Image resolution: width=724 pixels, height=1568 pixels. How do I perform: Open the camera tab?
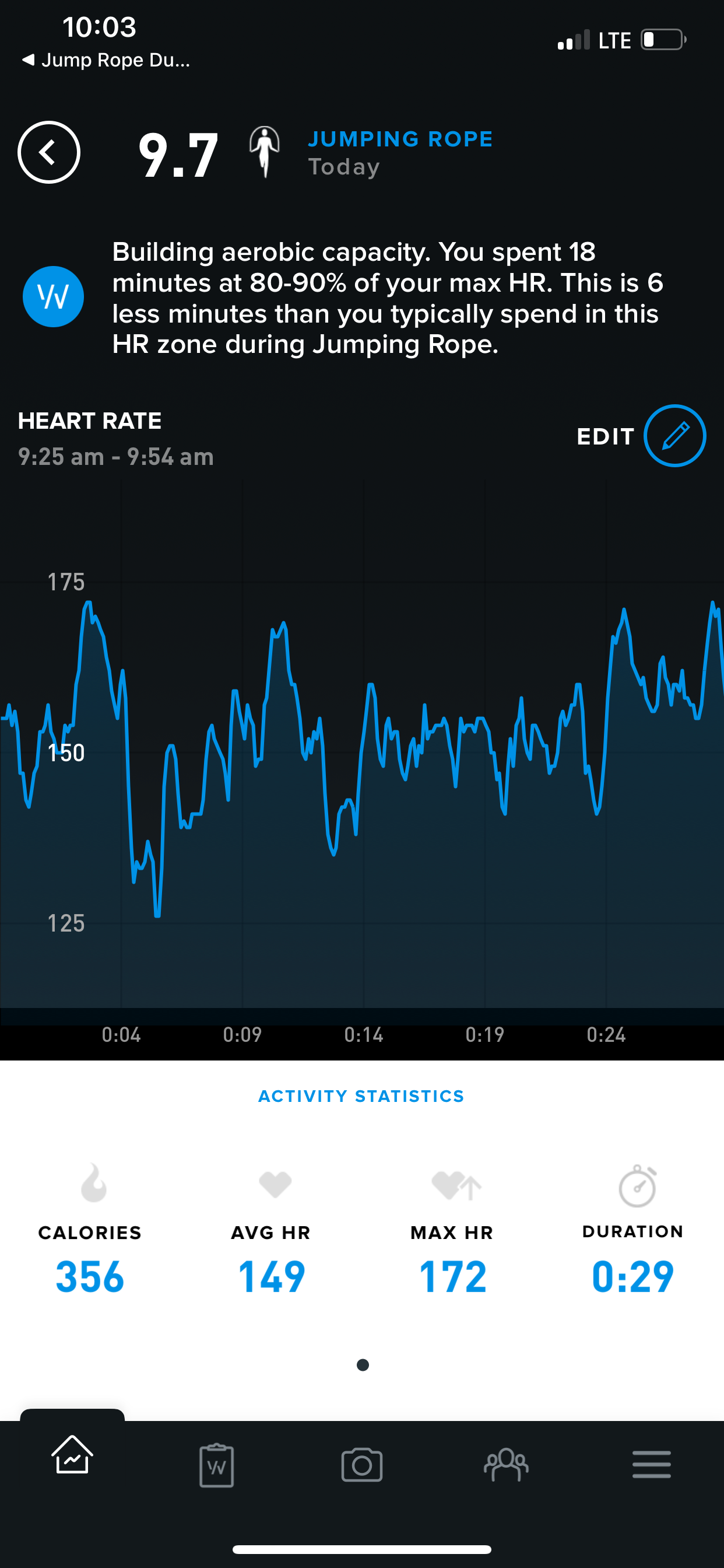pyautogui.click(x=362, y=1465)
